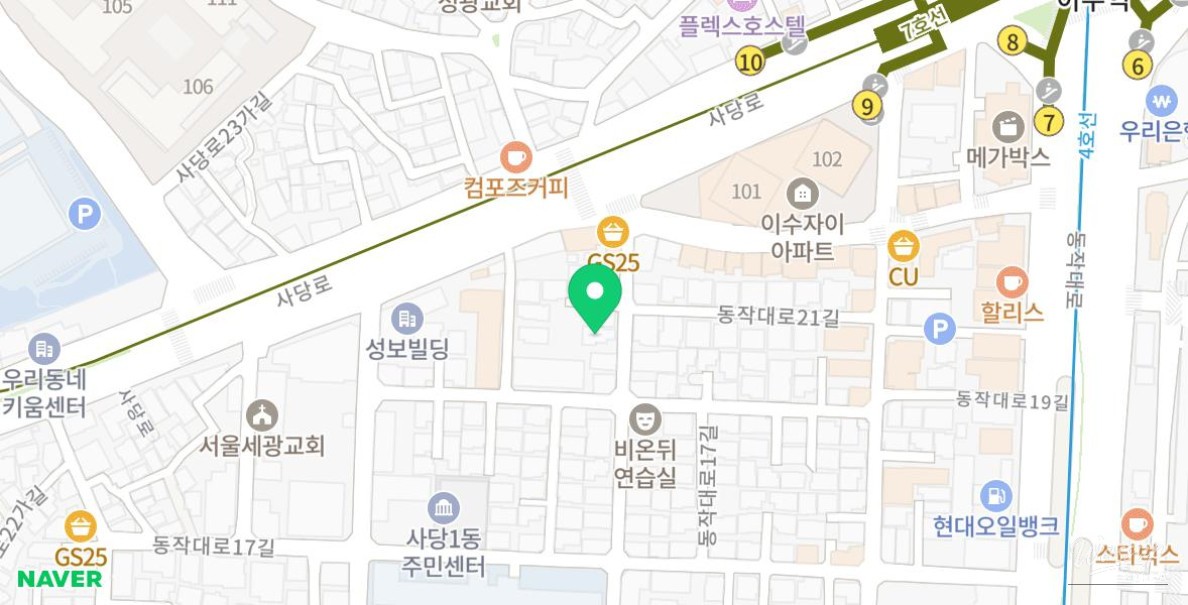Select subway exit 10 marker

749,62
